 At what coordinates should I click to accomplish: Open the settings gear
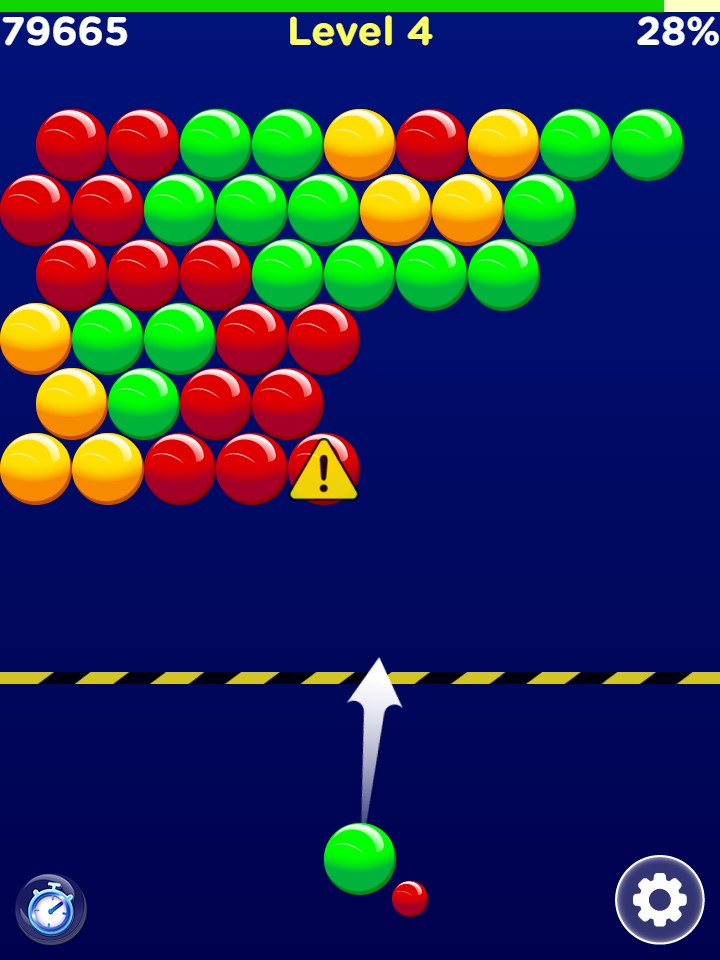click(x=659, y=899)
